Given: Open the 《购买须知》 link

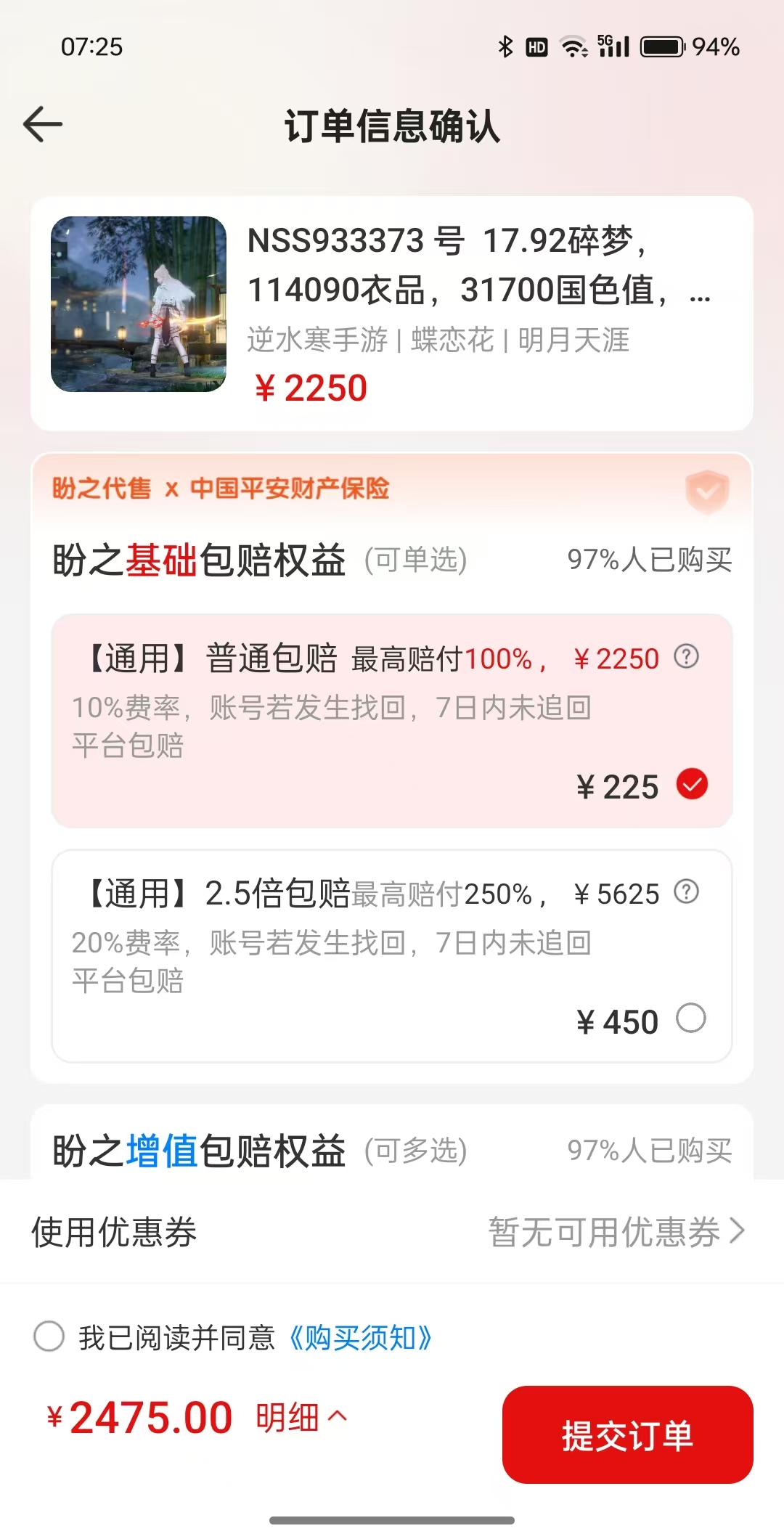Looking at the screenshot, I should [361, 1337].
